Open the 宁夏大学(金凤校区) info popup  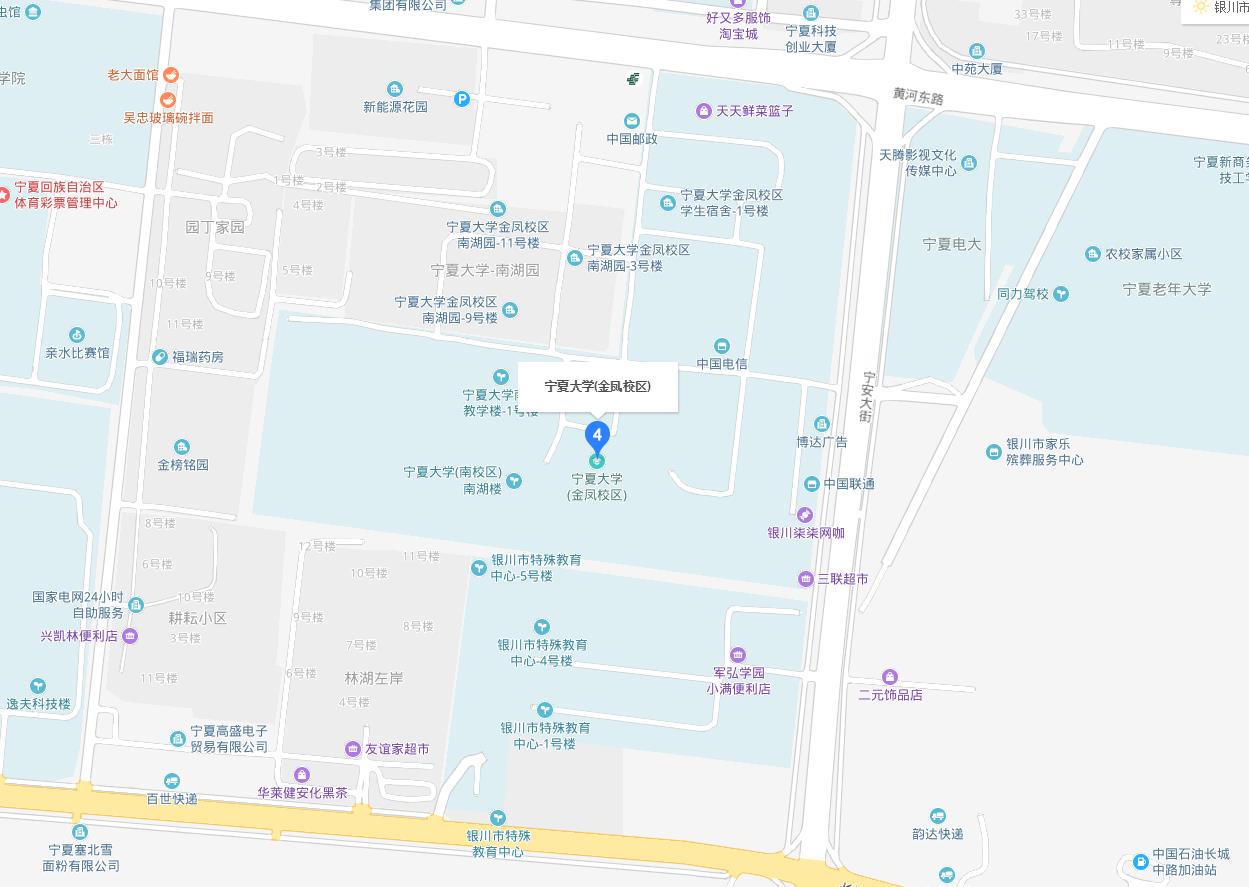click(x=597, y=386)
